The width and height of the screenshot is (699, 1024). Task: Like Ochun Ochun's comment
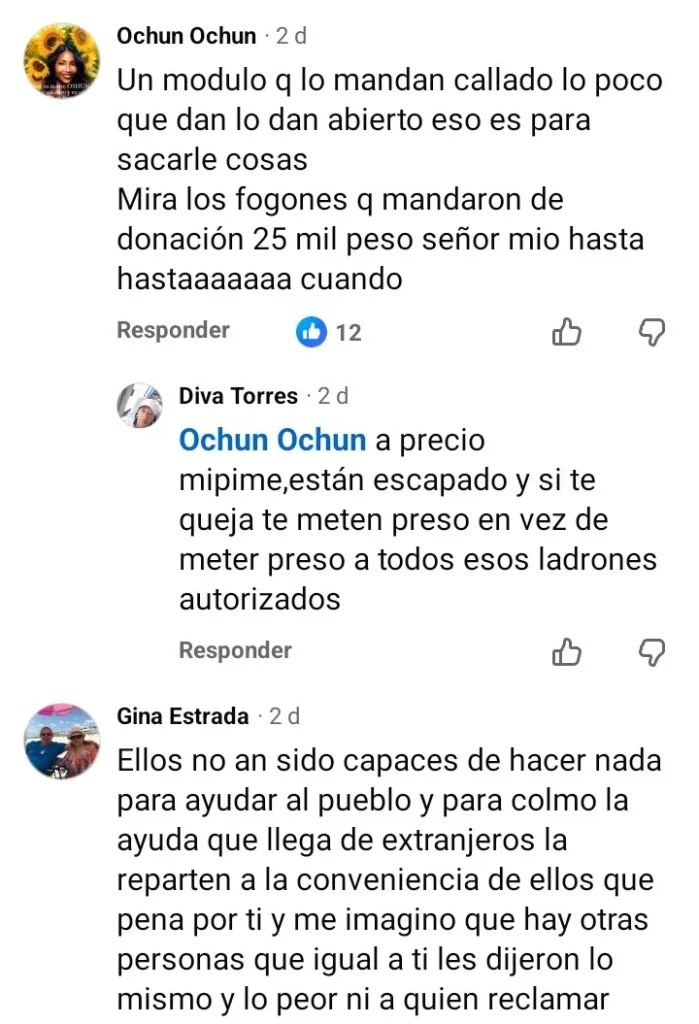click(567, 332)
